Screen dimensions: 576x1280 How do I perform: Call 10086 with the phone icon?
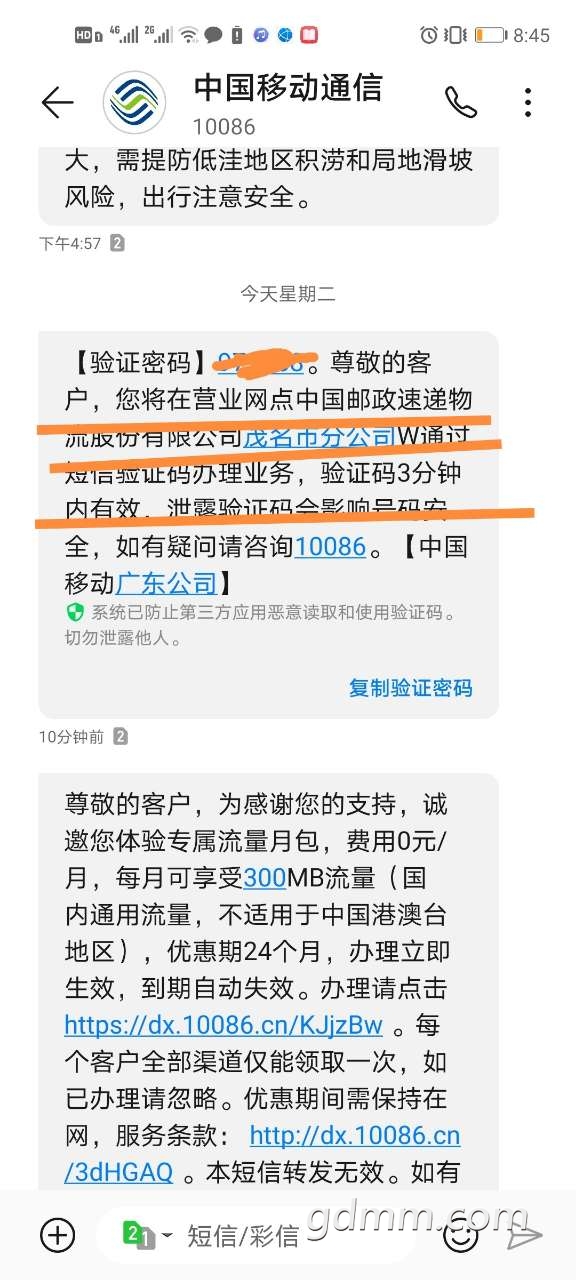pyautogui.click(x=461, y=102)
